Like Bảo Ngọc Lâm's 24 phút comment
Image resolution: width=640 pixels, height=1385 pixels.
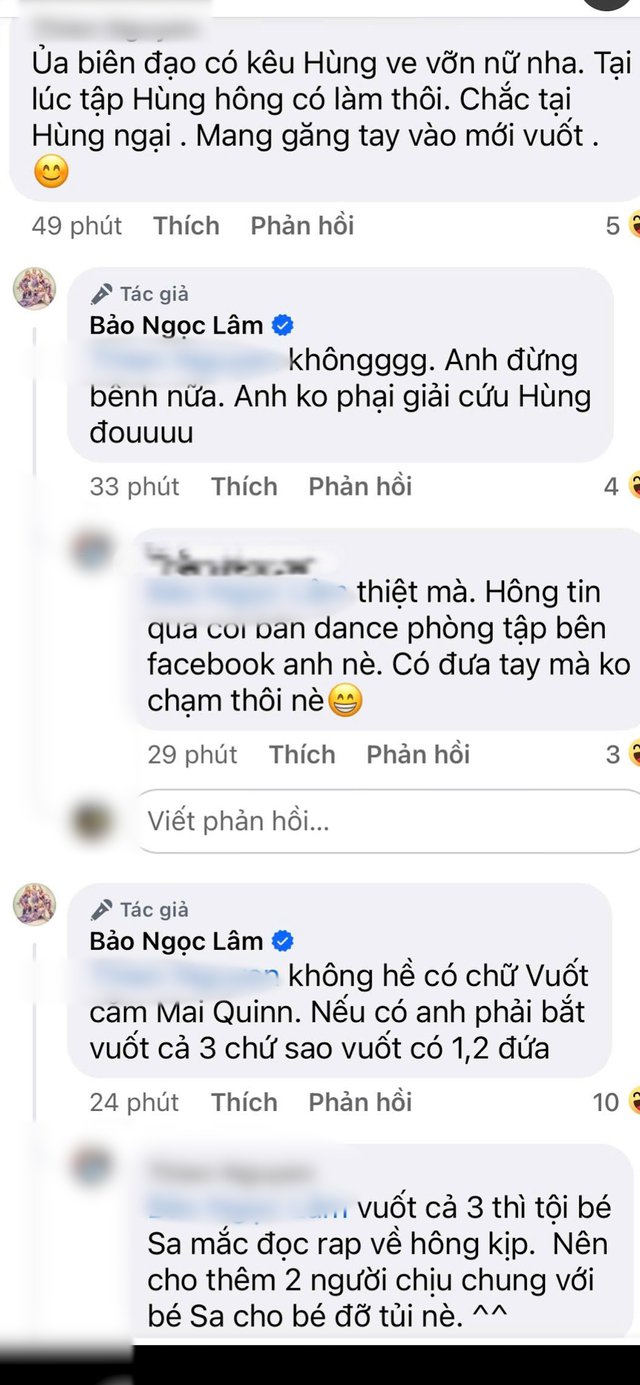coord(244,1102)
